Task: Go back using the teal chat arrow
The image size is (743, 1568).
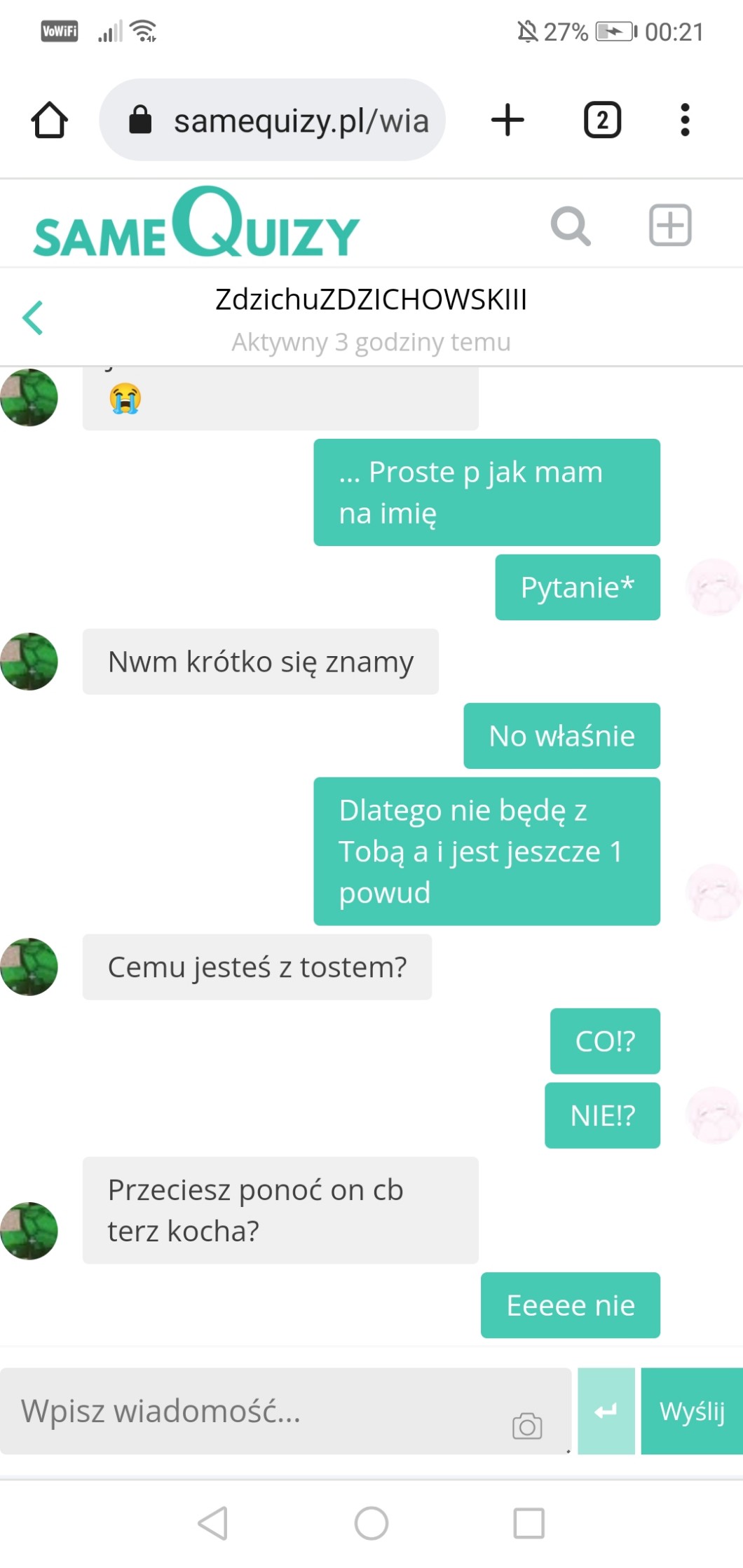Action: click(x=32, y=318)
